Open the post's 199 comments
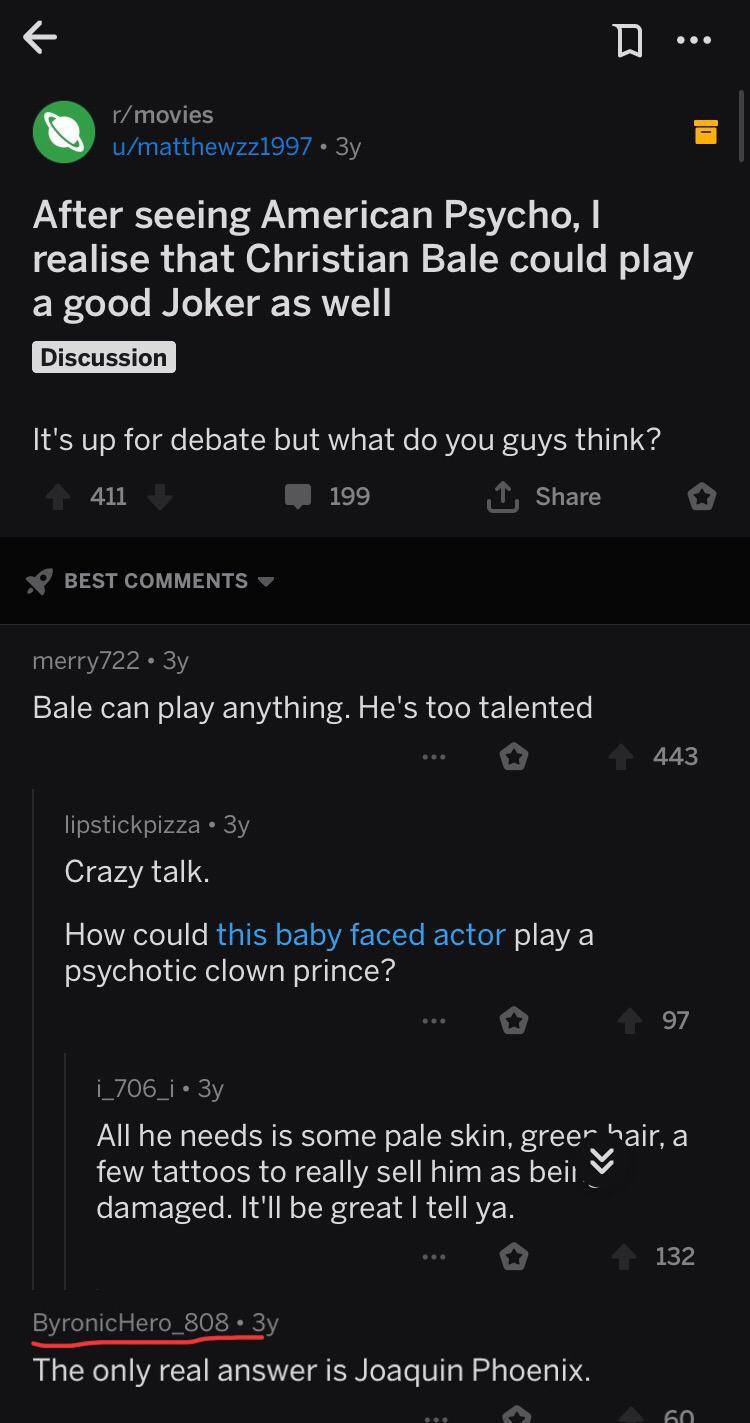 (x=328, y=496)
